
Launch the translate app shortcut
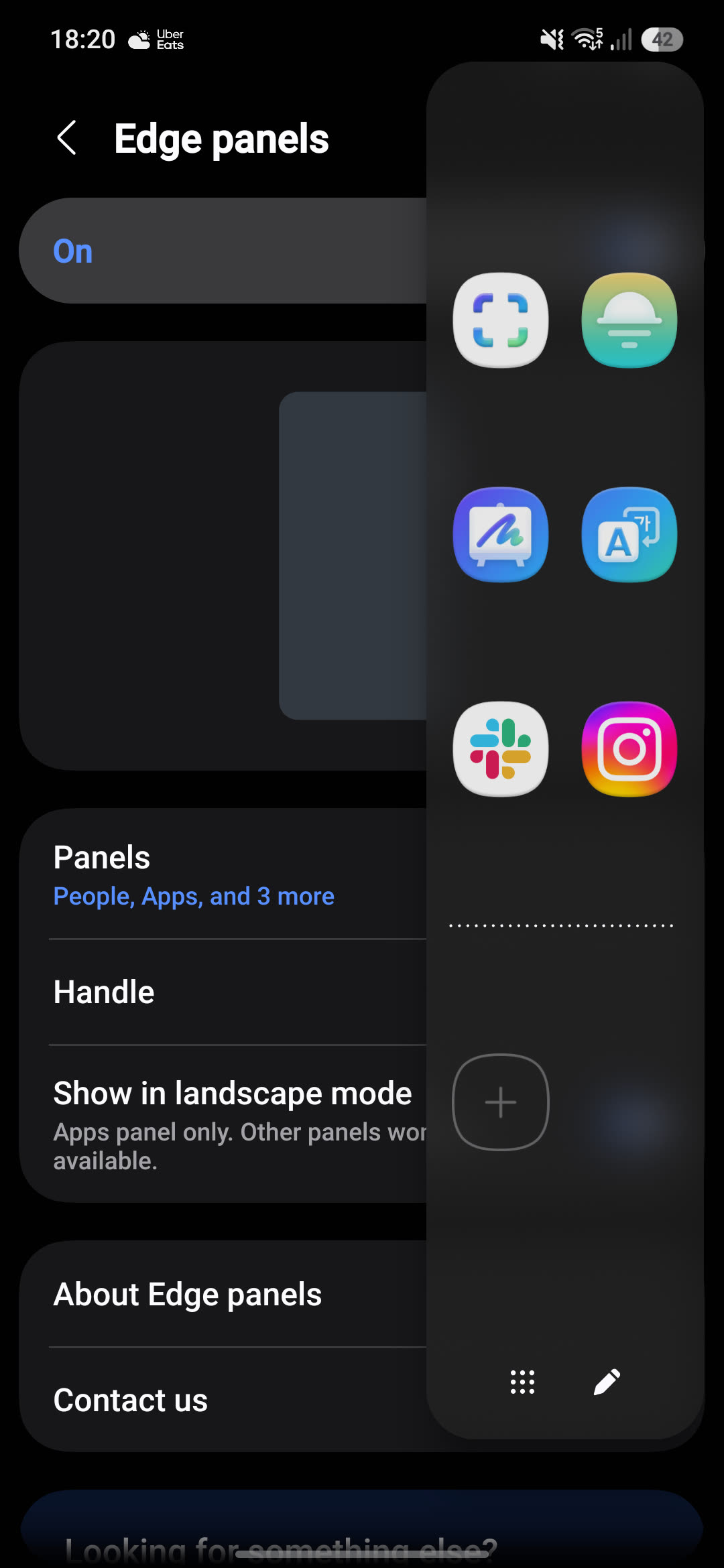coord(629,535)
